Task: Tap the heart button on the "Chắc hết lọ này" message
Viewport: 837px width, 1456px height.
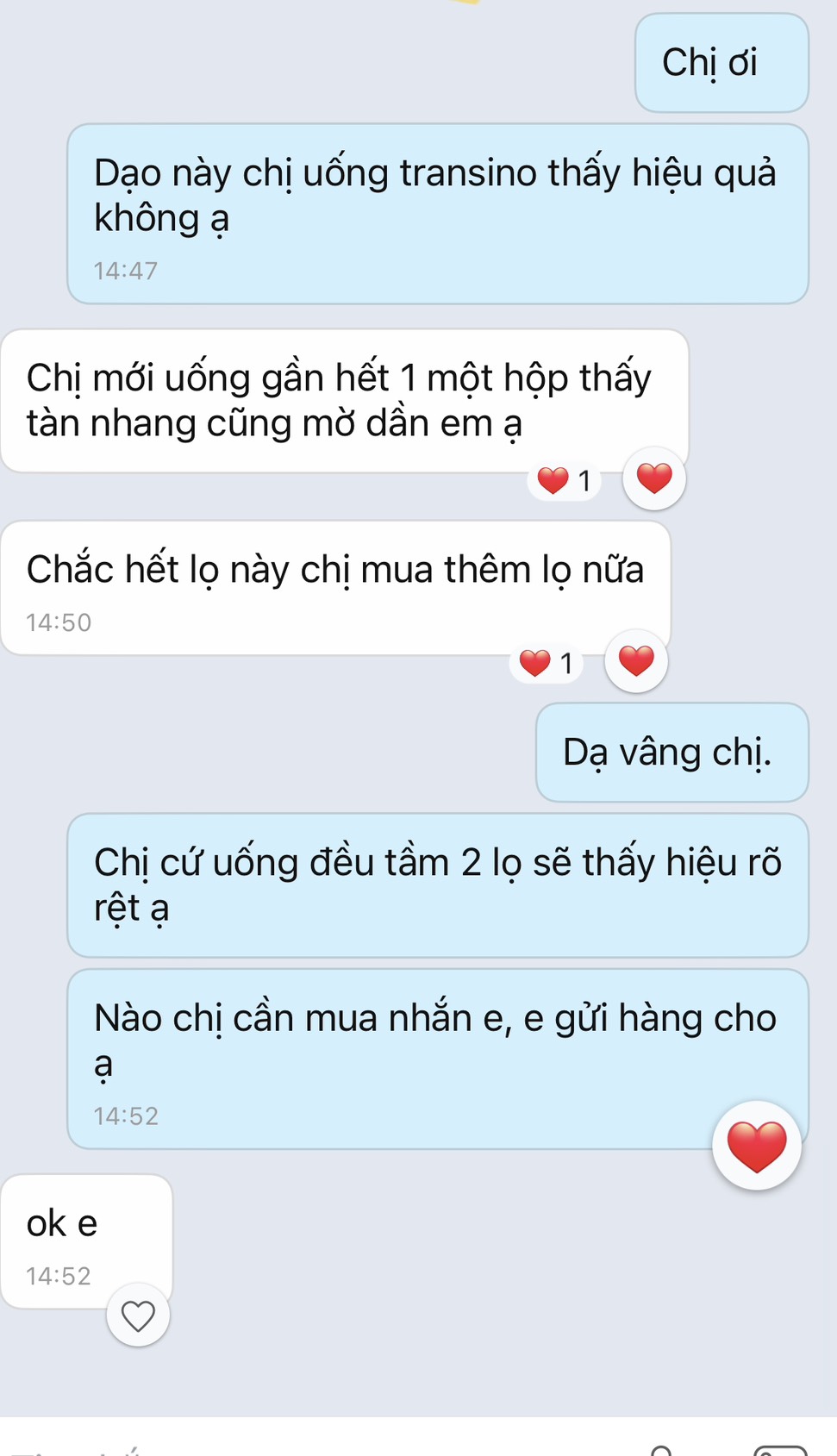Action: pyautogui.click(x=636, y=661)
